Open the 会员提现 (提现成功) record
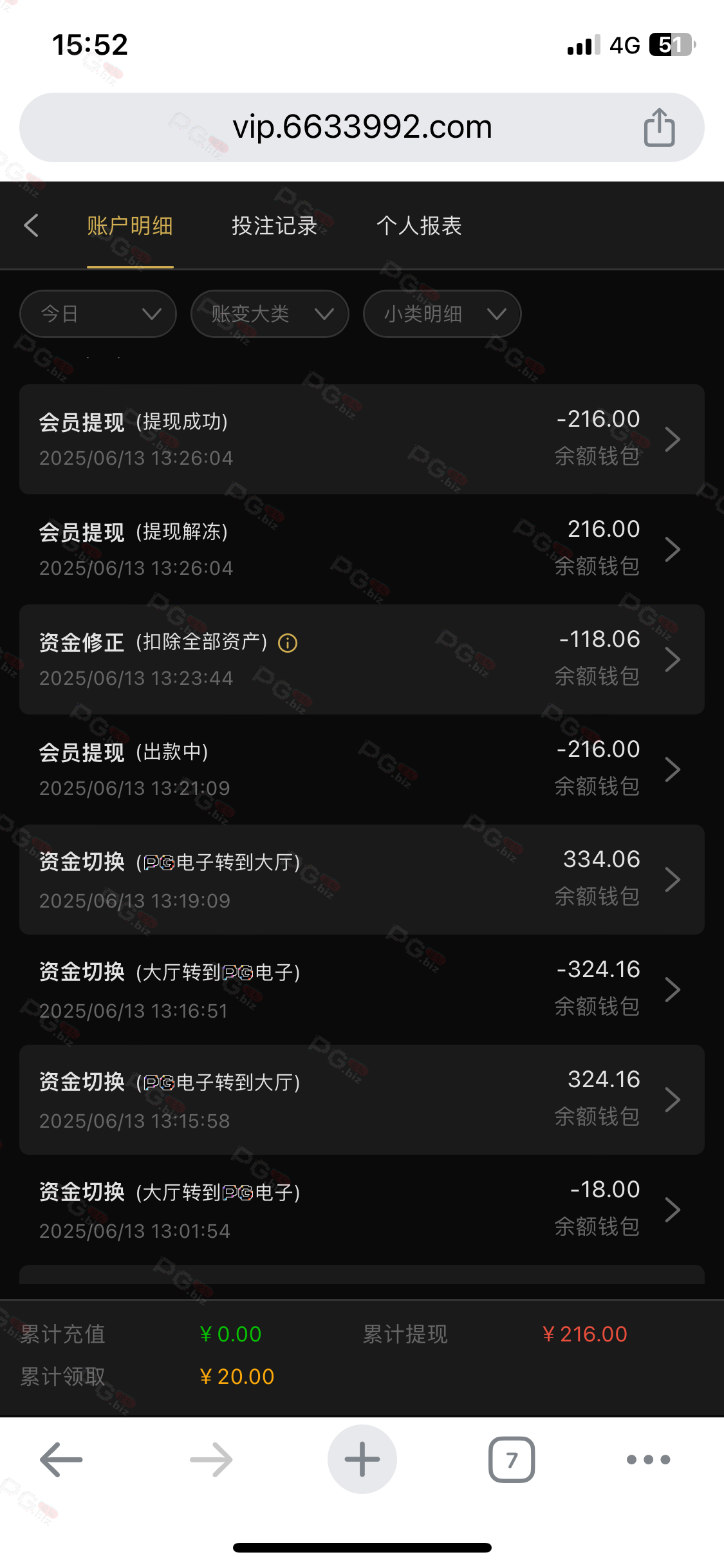This screenshot has height=1568, width=724. point(362,439)
